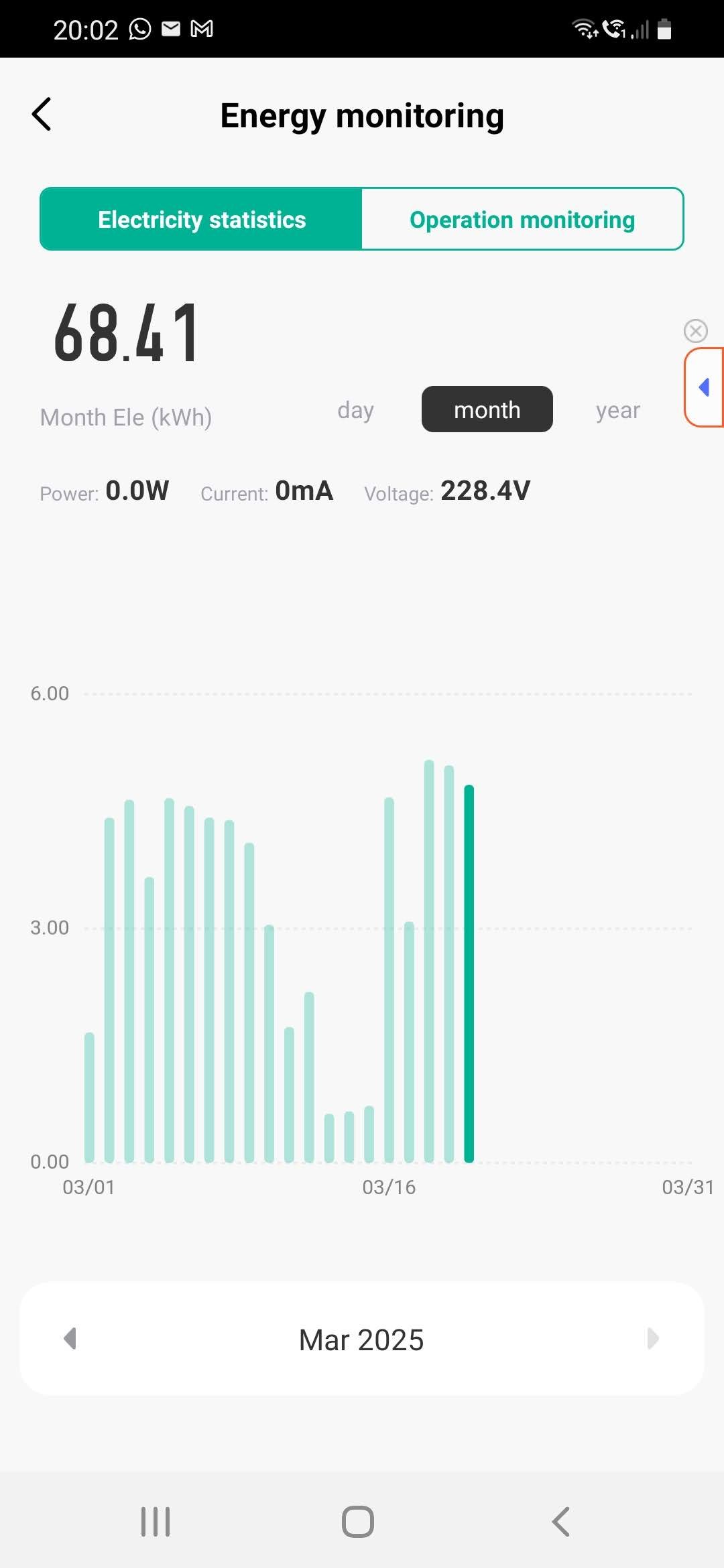Go to the next month after Mar 2025

[x=653, y=1338]
